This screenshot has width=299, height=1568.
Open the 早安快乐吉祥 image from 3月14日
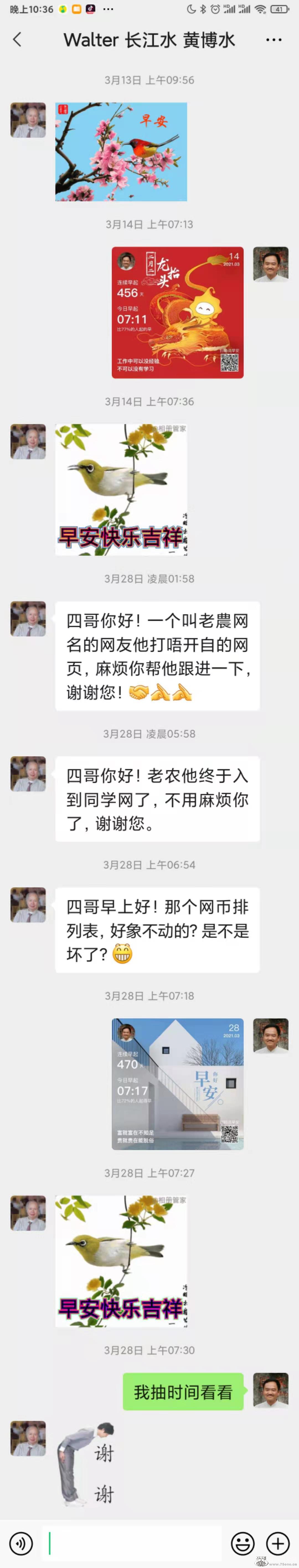121,489
